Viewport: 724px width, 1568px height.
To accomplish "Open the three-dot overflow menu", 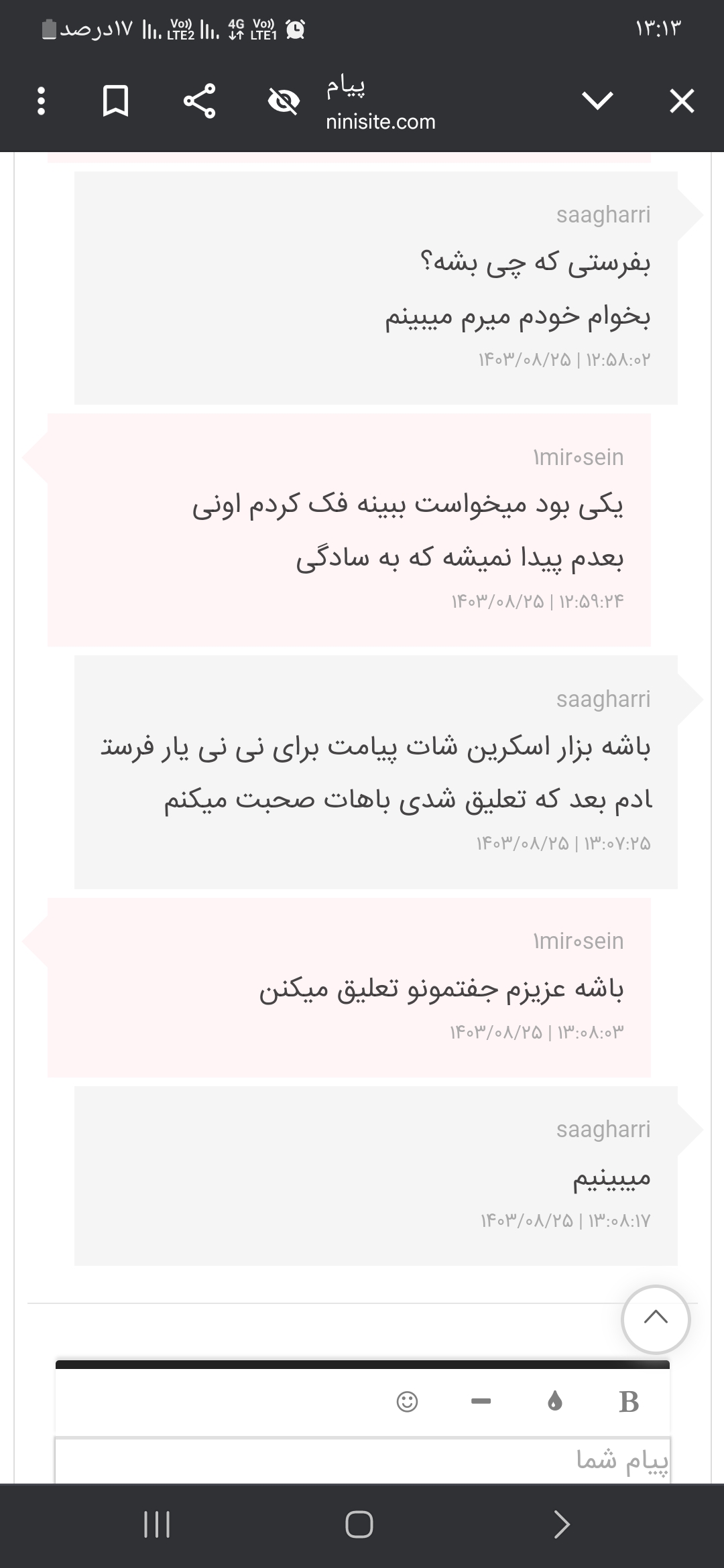I will [x=42, y=102].
